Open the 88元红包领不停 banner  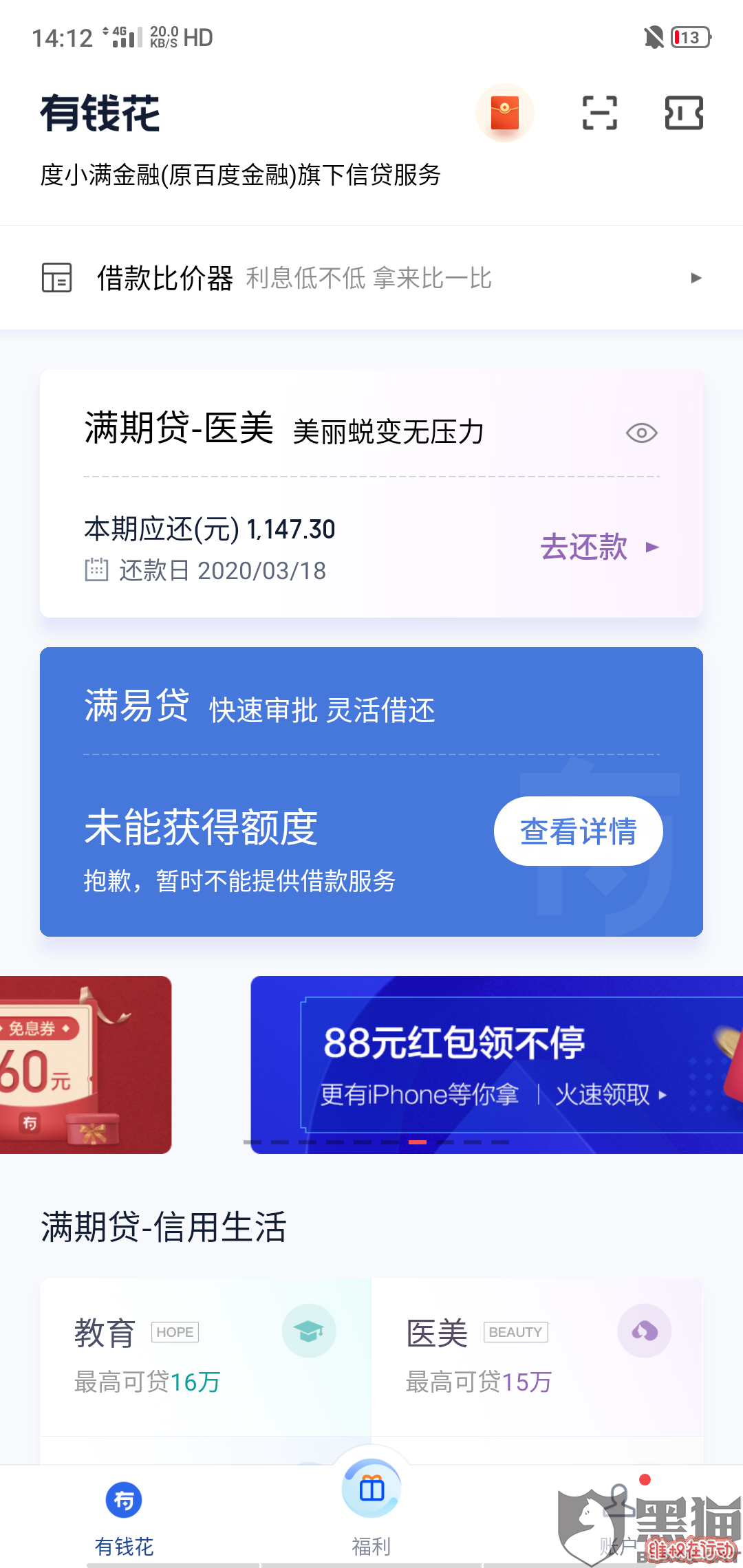pyautogui.click(x=495, y=1063)
